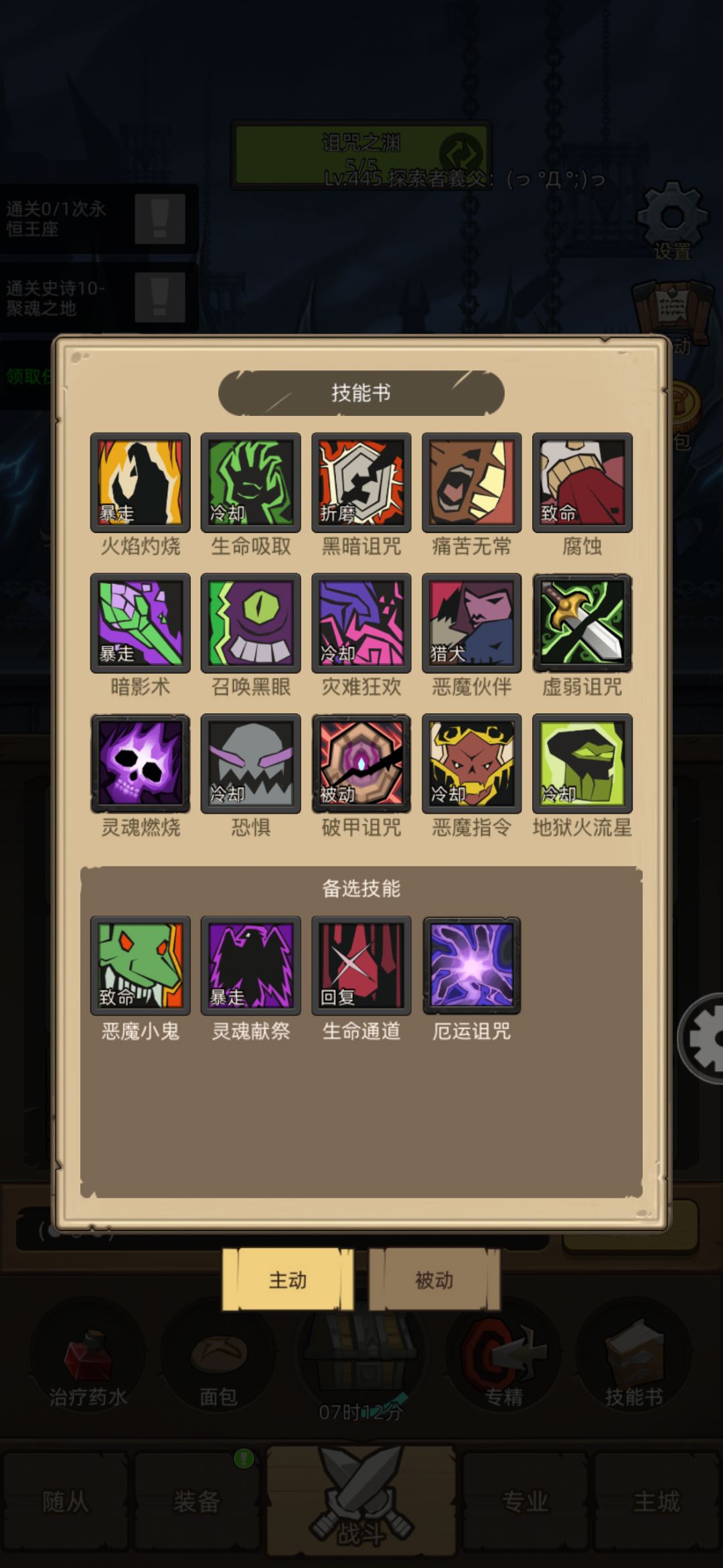Tap the 召唤黑眼 skill tile
The width and height of the screenshot is (723, 1568).
coord(250,623)
